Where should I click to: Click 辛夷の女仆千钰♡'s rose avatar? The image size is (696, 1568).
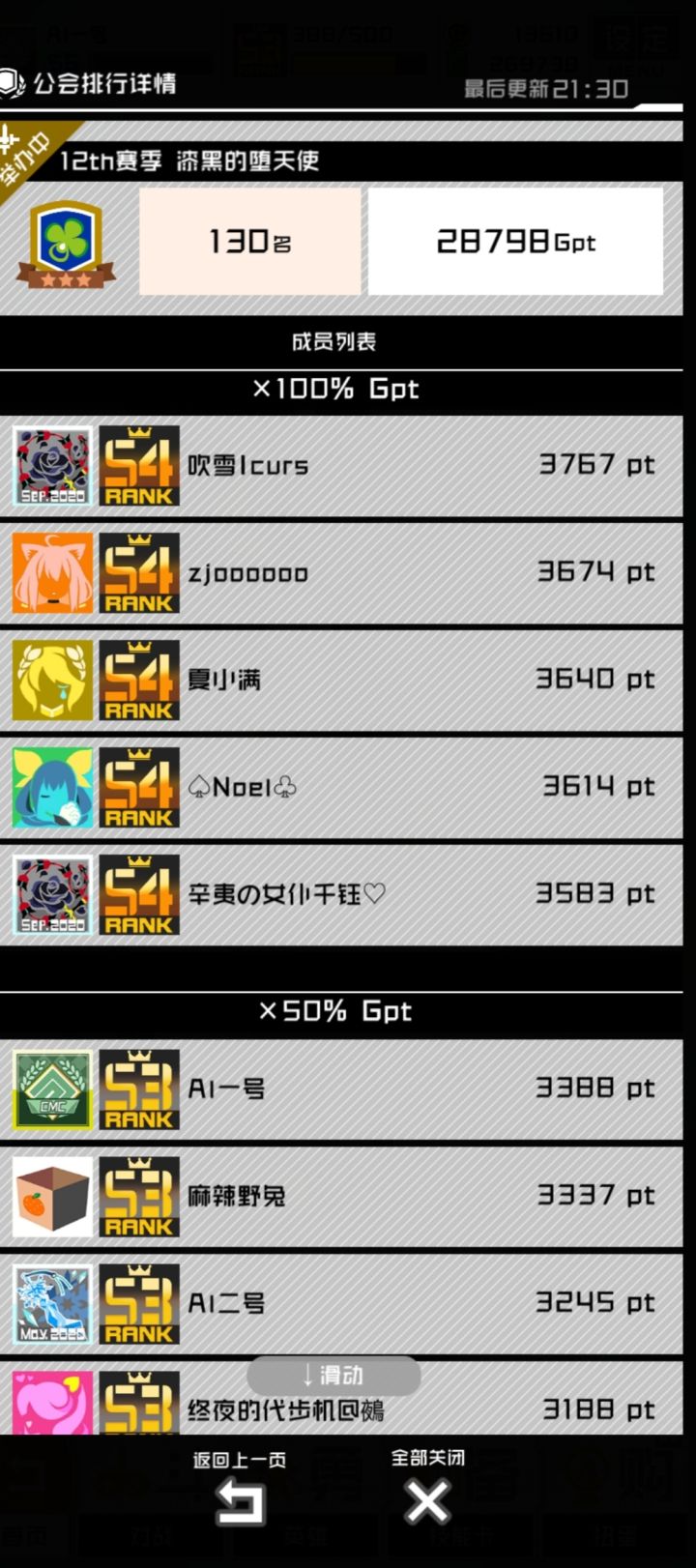50,893
